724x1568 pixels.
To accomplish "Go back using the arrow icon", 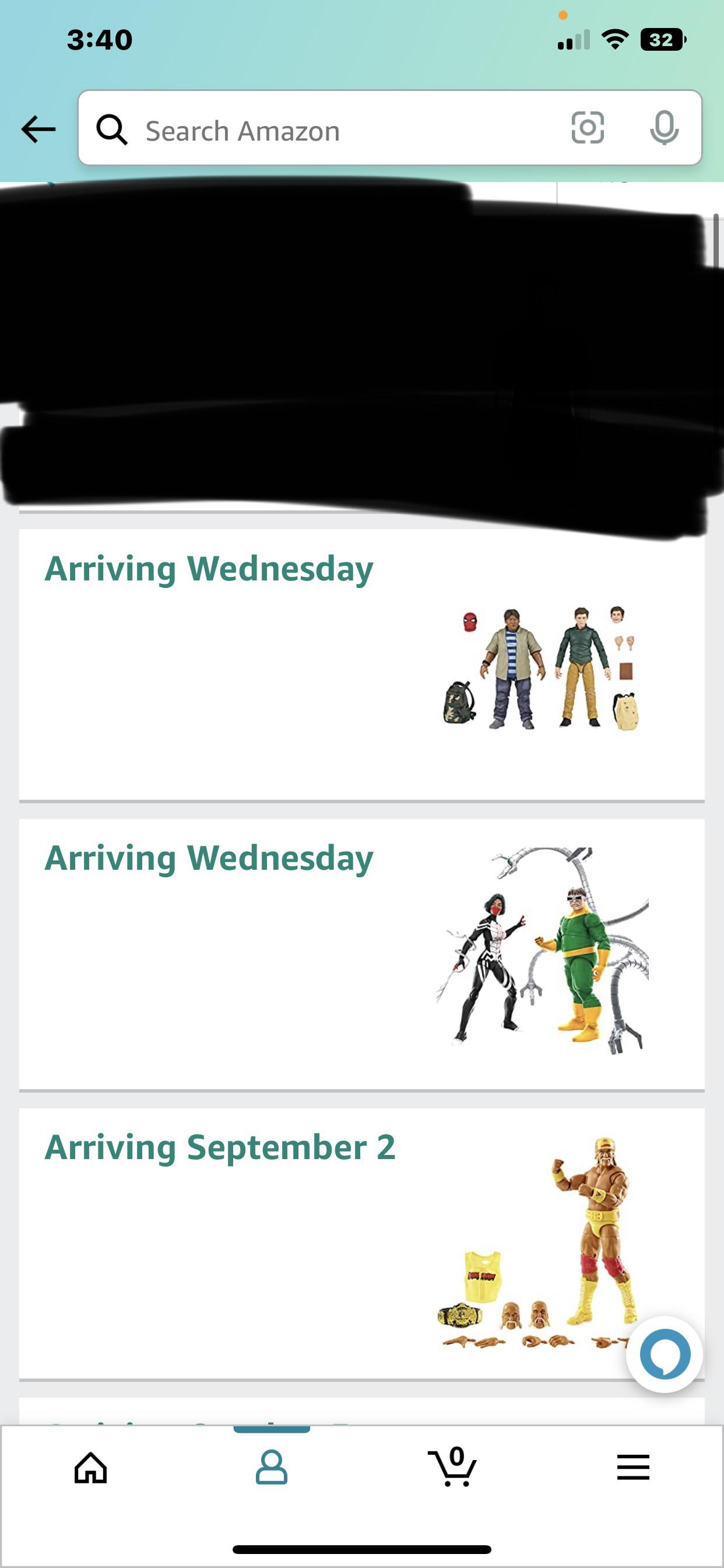I will [38, 129].
